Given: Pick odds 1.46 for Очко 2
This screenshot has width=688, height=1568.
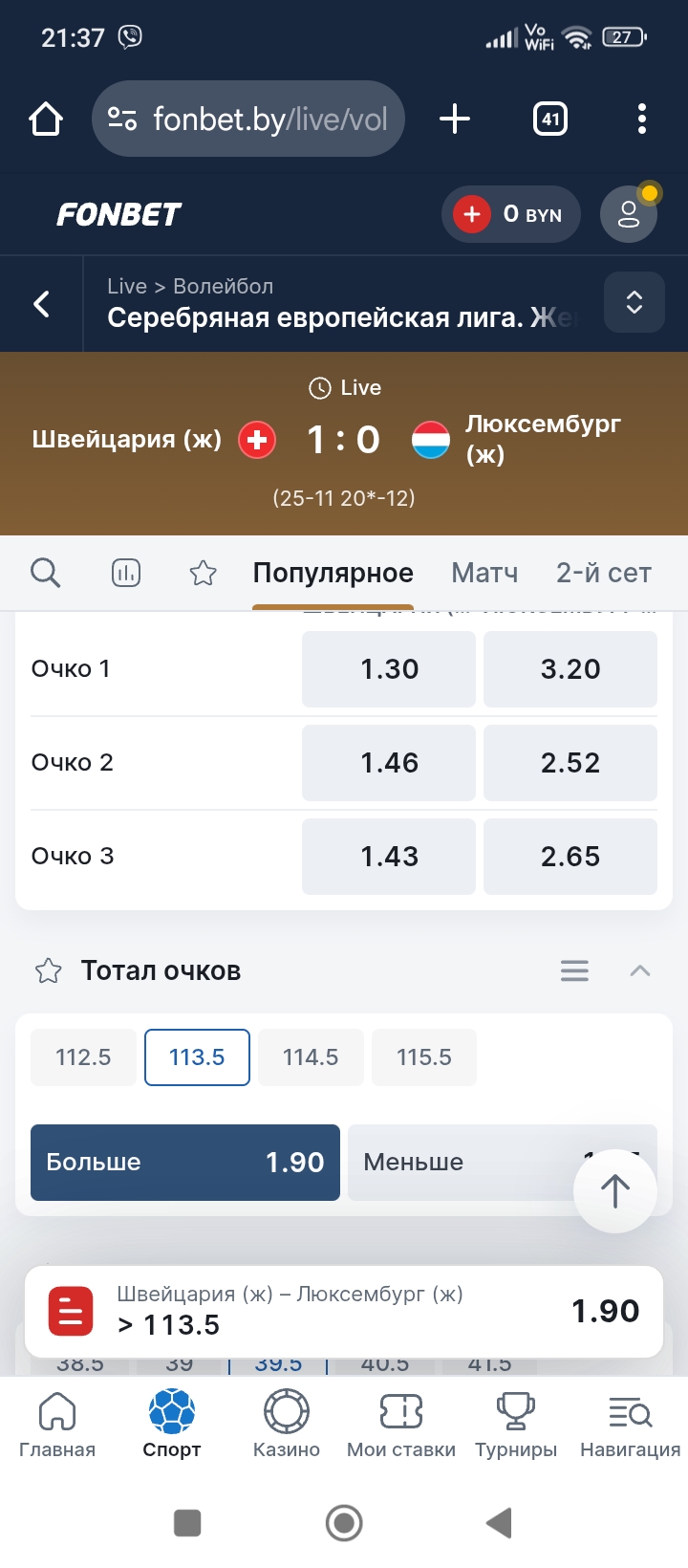Looking at the screenshot, I should [x=389, y=763].
